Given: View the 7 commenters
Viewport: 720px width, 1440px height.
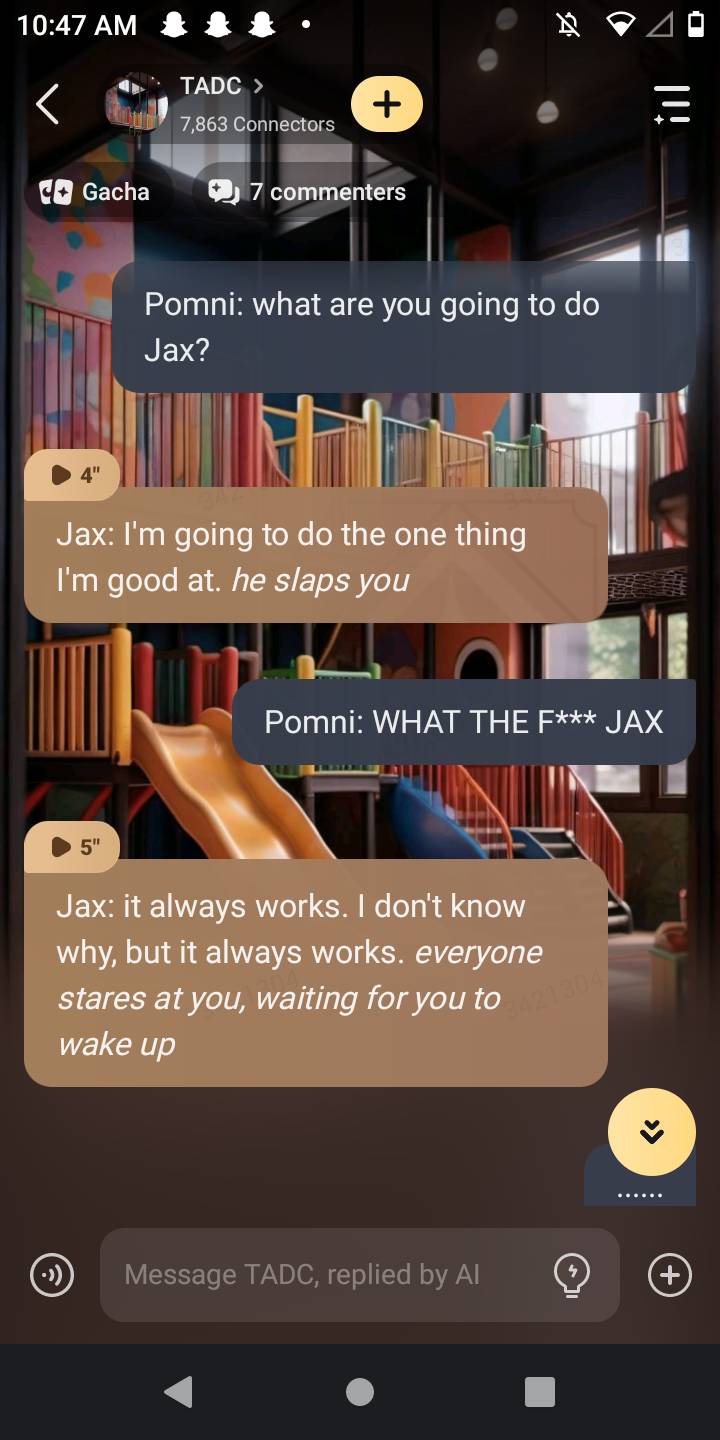Looking at the screenshot, I should pos(307,192).
